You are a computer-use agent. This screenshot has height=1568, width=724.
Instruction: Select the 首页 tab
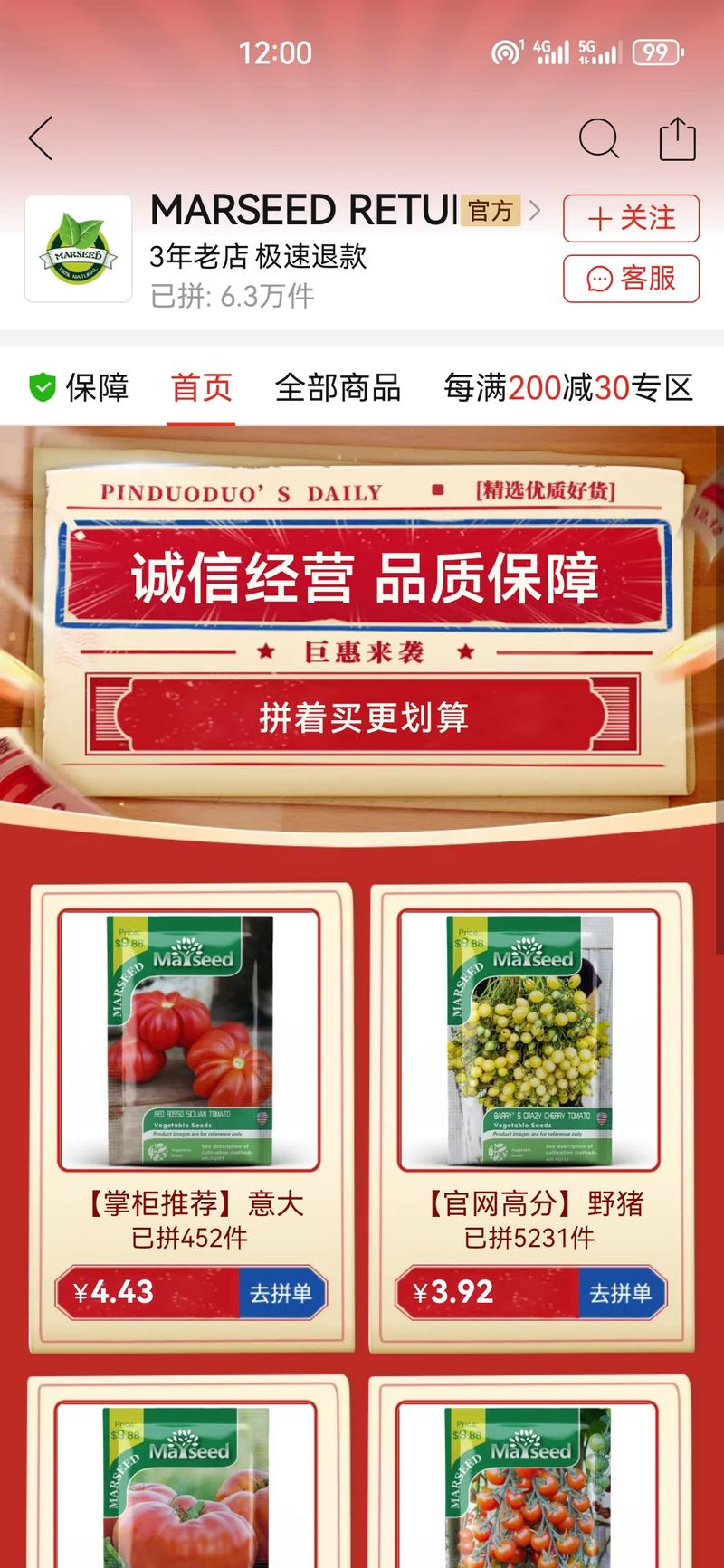(201, 387)
